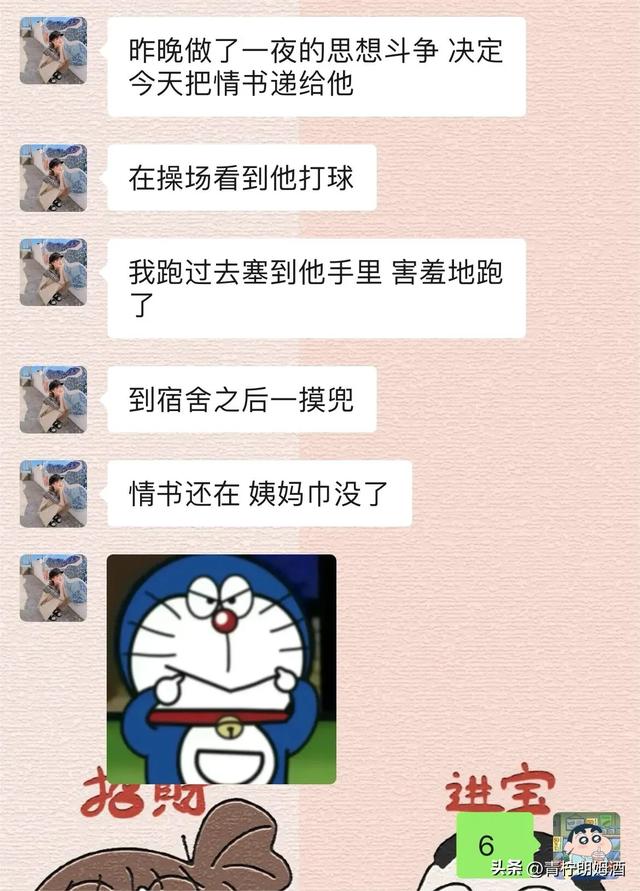Tap the avatar next to 到宿舍之后一摸兜
The height and width of the screenshot is (891, 640).
[53, 399]
